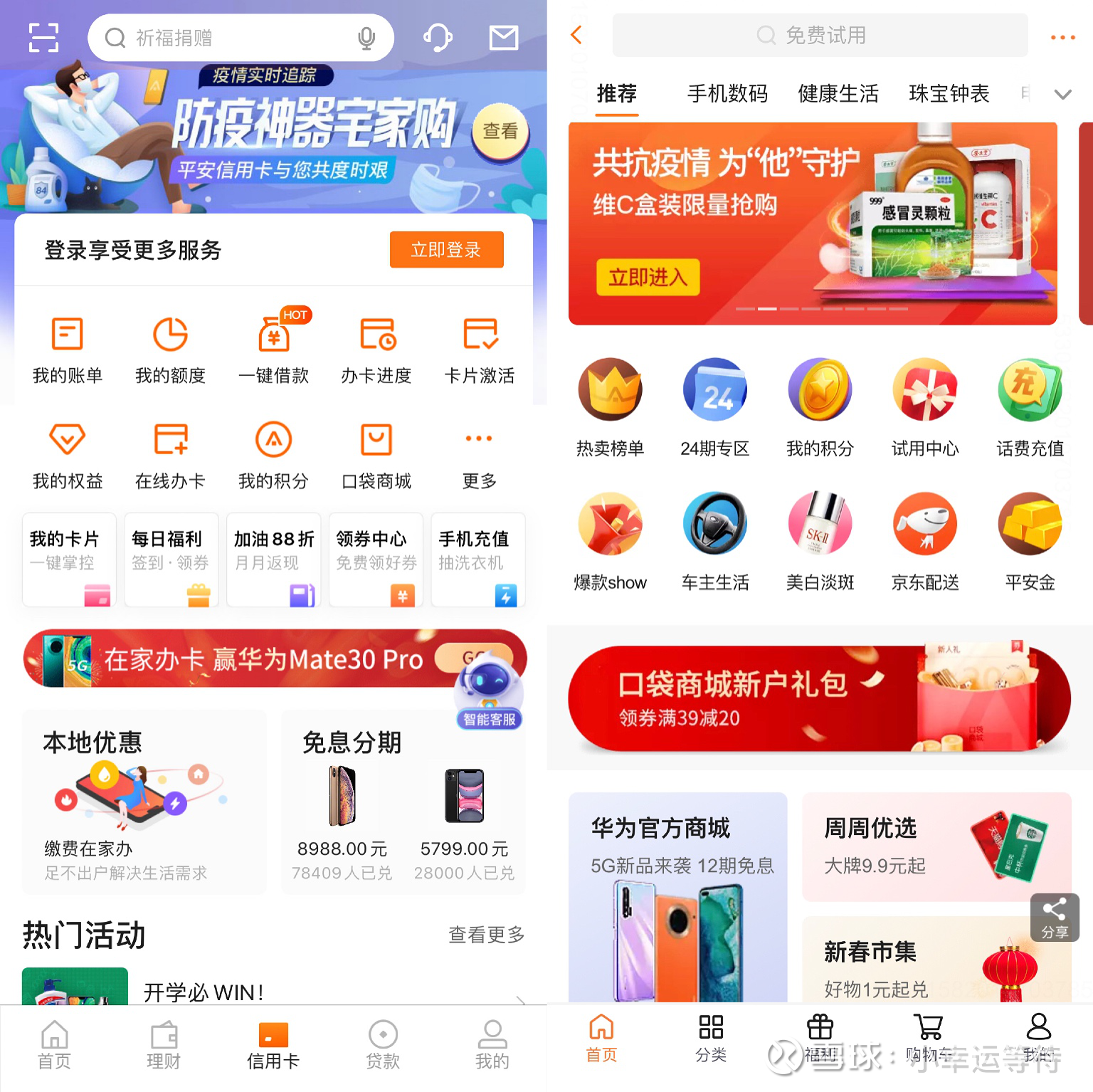Open the customer service headset icon
The width and height of the screenshot is (1093, 1092).
(438, 37)
